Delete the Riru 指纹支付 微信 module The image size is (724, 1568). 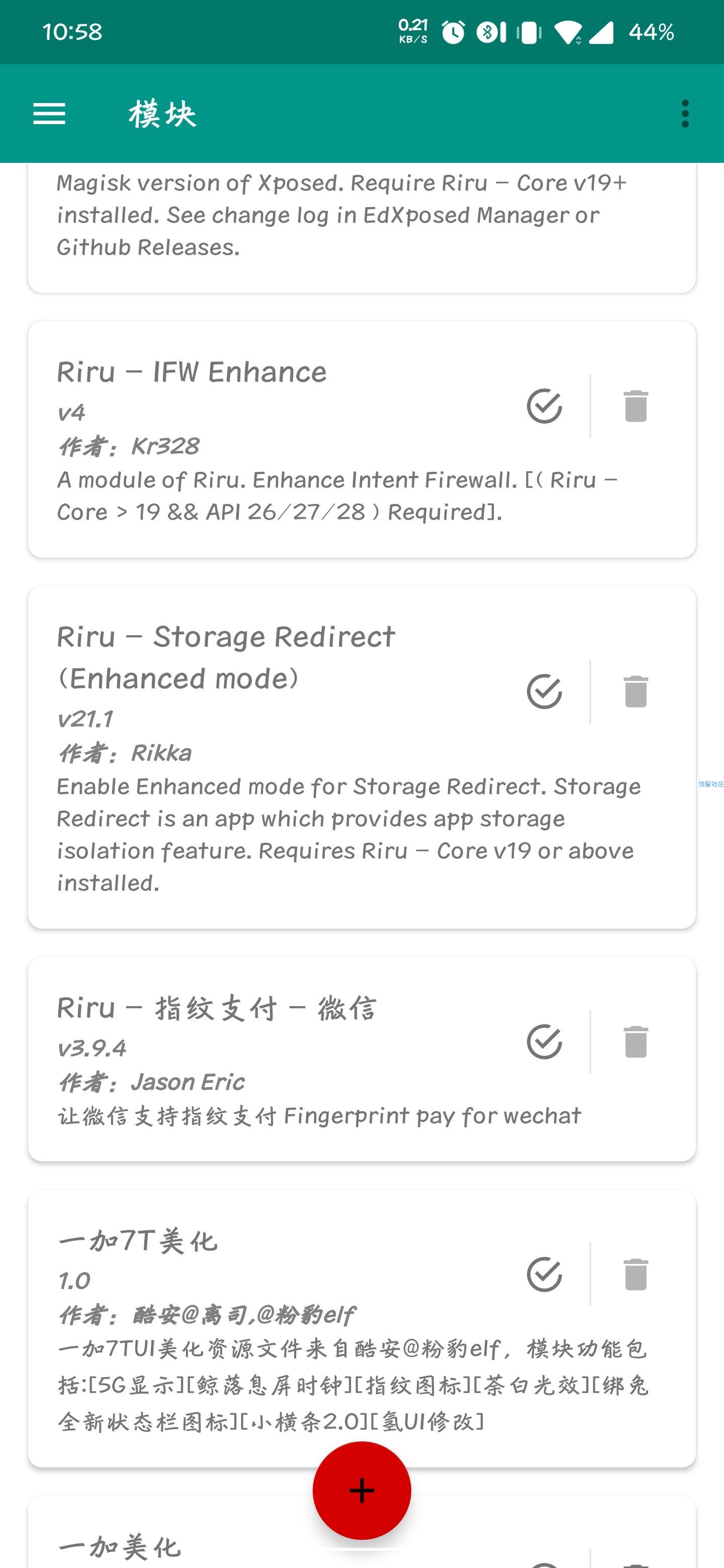point(636,1041)
